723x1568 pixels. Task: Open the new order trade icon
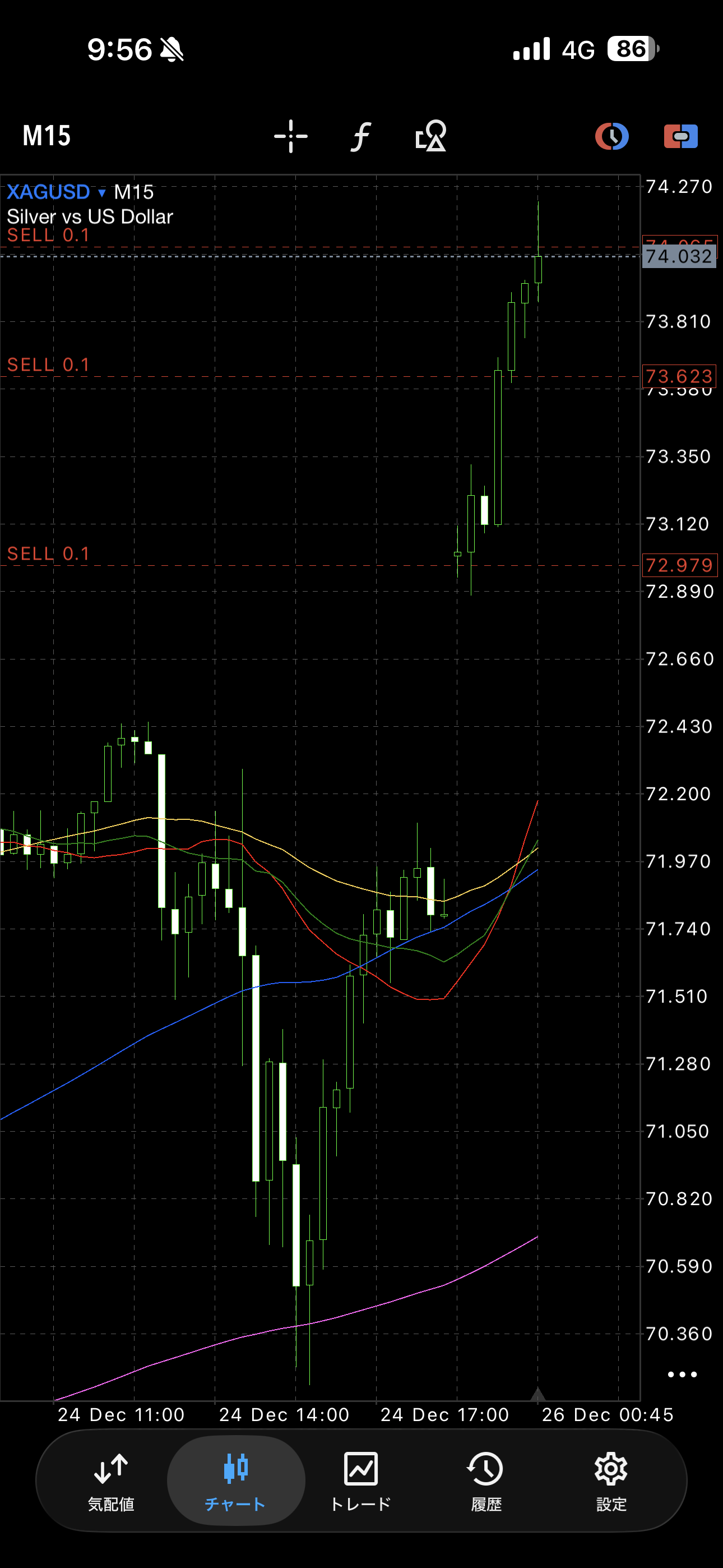(680, 136)
